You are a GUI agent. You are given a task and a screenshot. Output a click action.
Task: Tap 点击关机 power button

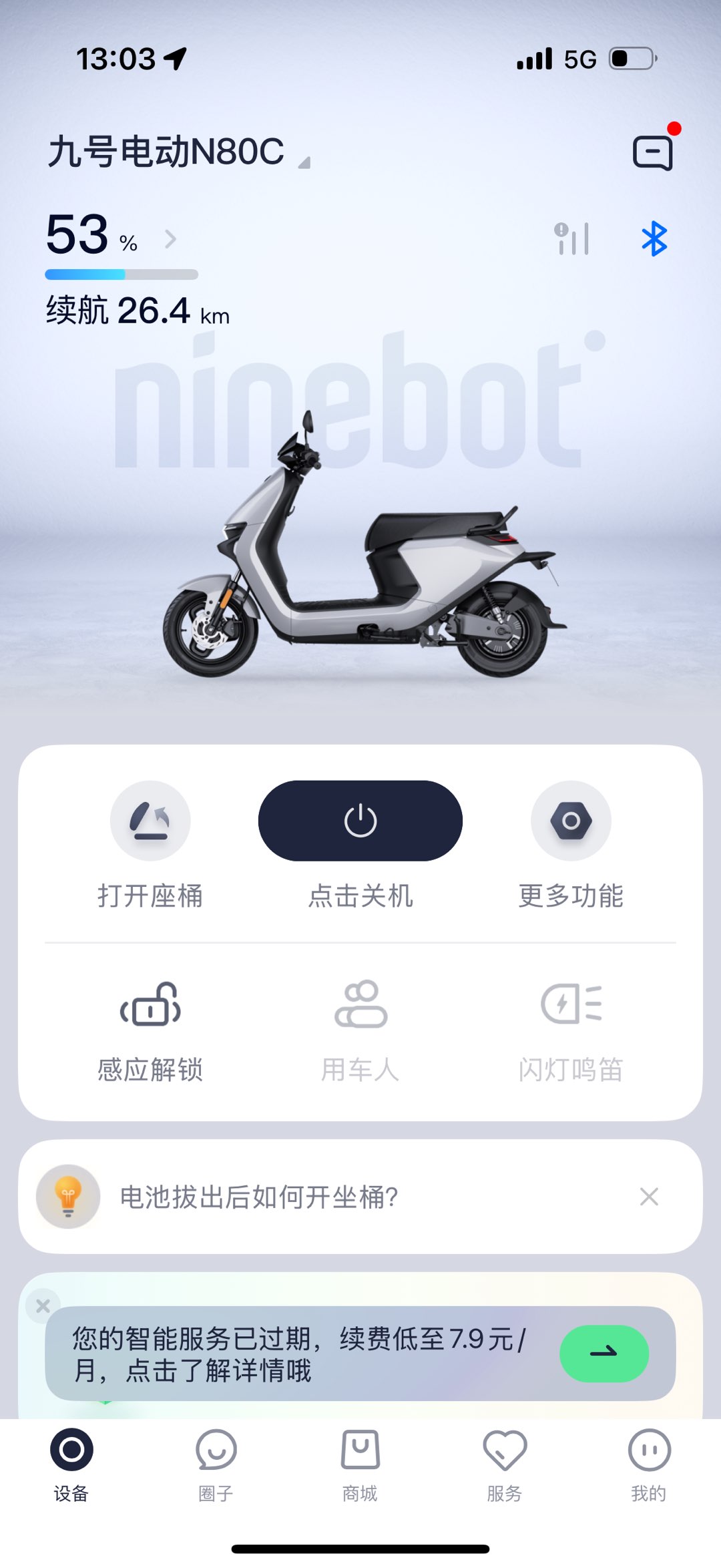pos(360,821)
